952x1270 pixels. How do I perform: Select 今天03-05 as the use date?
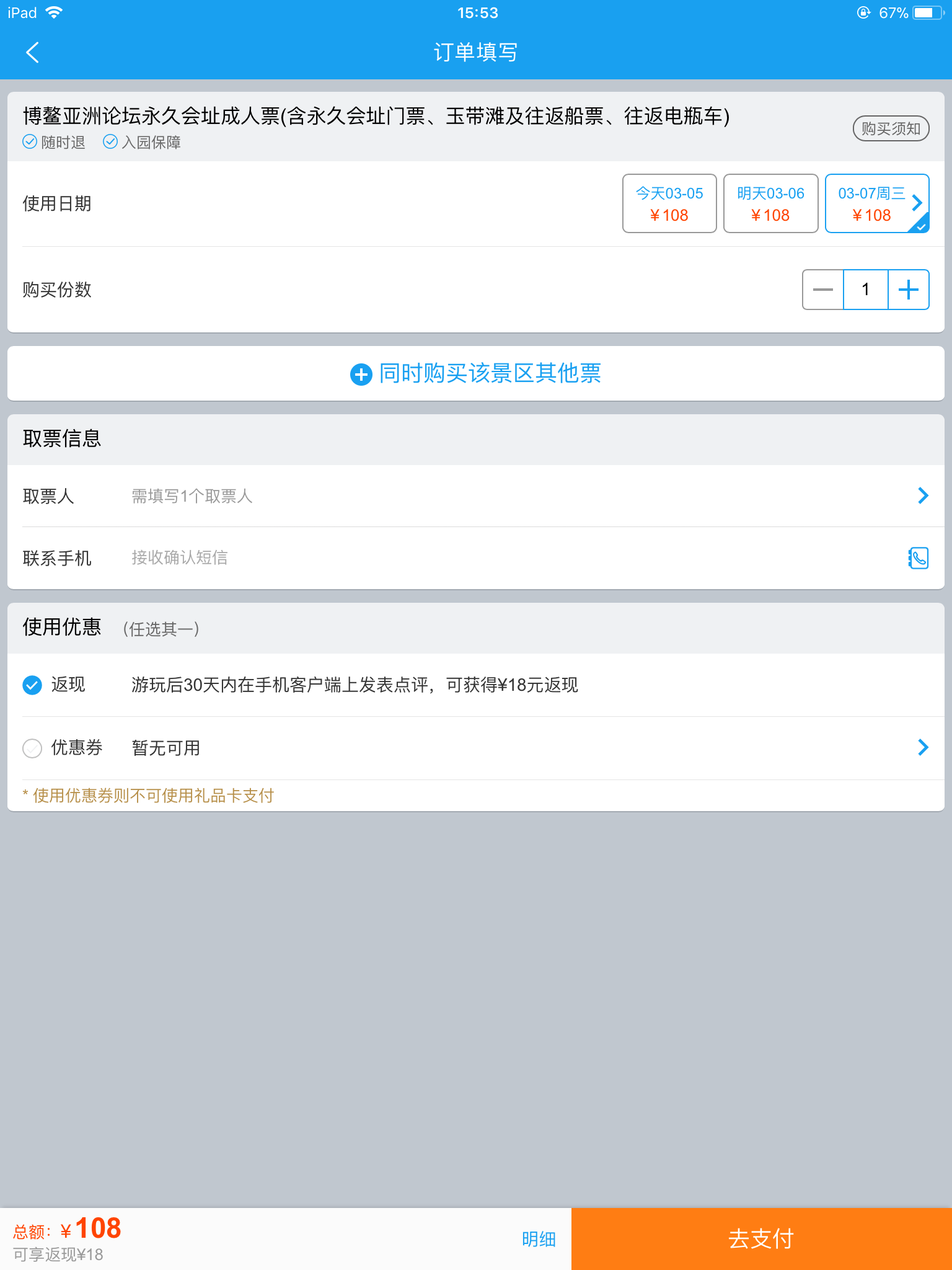pos(669,203)
